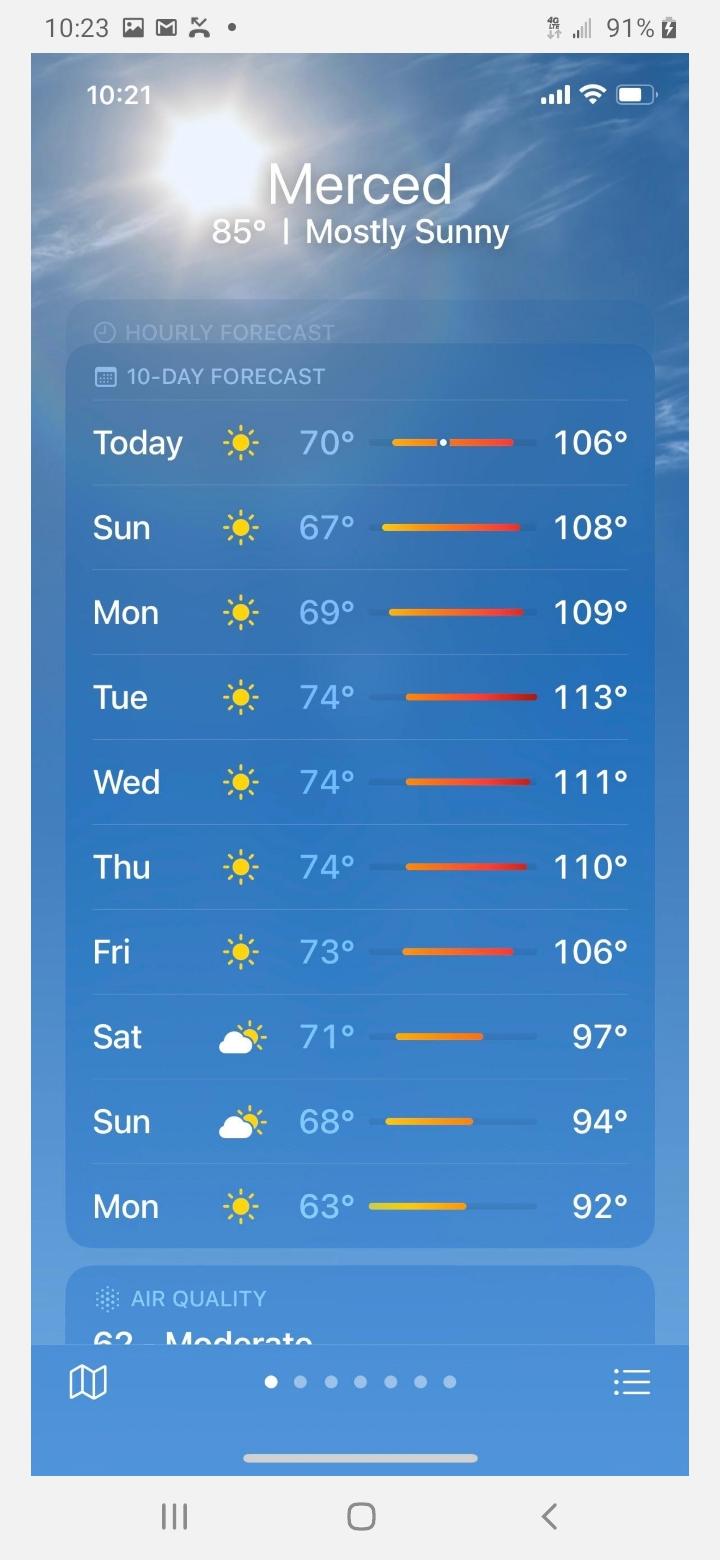Image resolution: width=720 pixels, height=1560 pixels.
Task: Go back with the system back button
Action: click(x=549, y=1516)
